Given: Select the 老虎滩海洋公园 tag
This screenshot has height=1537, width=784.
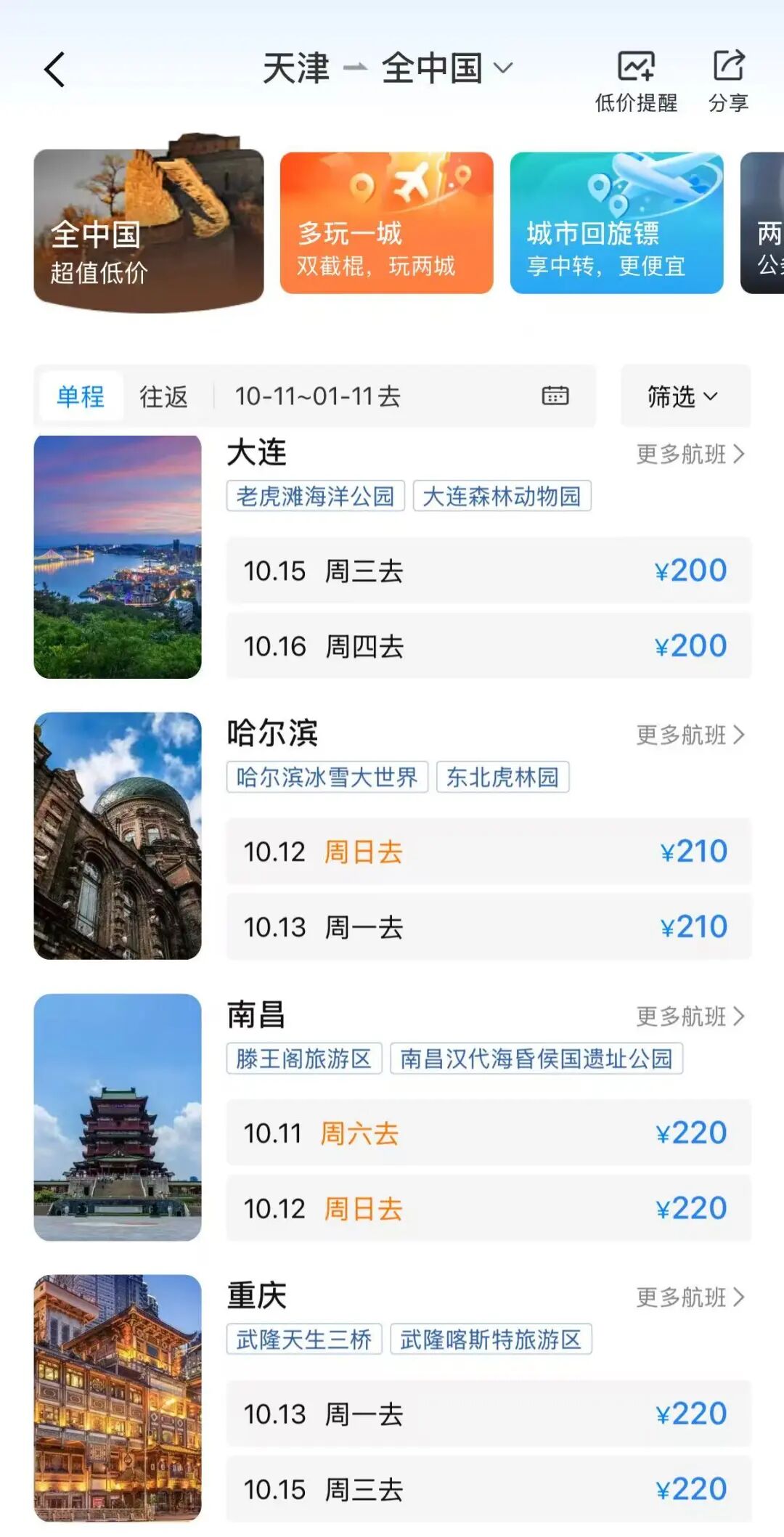Looking at the screenshot, I should pos(315,497).
